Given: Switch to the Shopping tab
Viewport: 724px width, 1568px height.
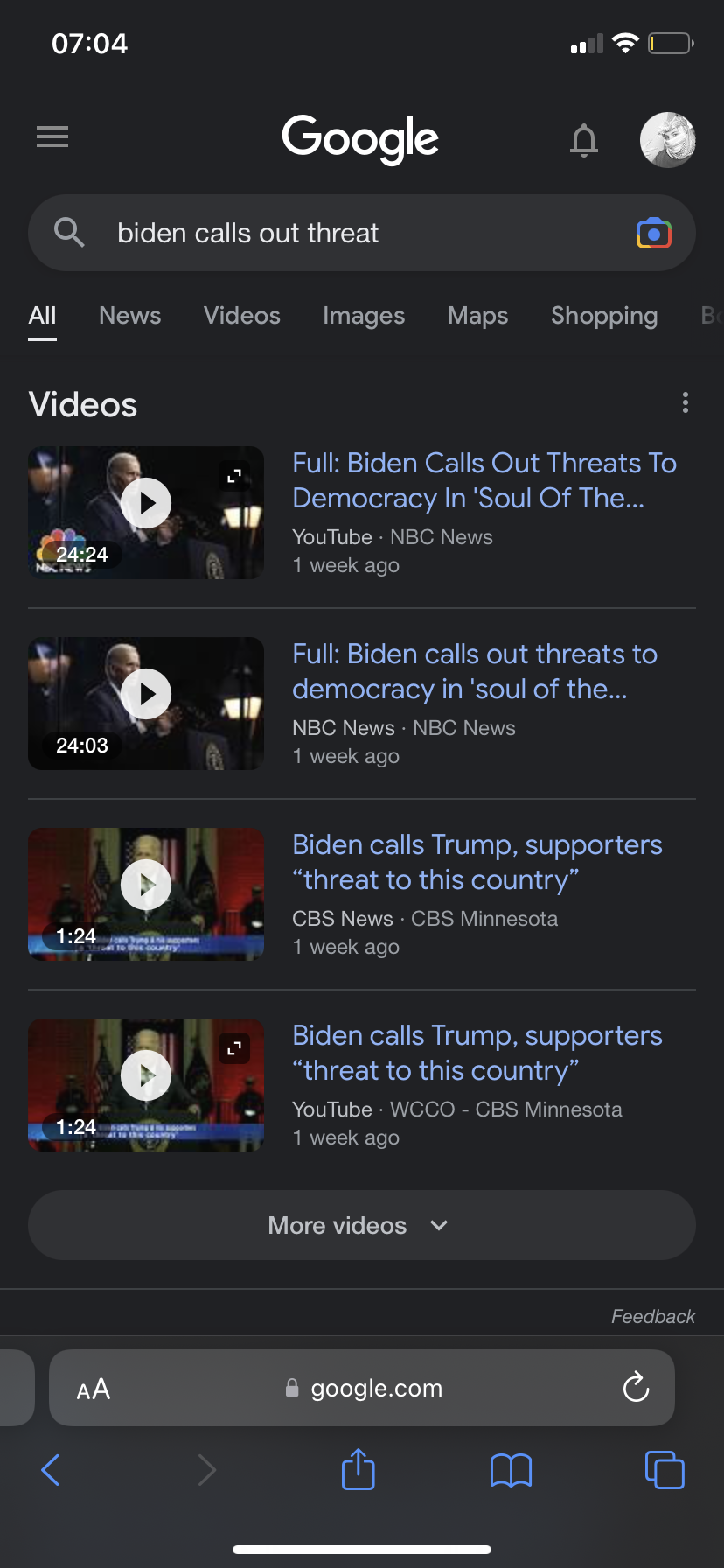Looking at the screenshot, I should [603, 316].
